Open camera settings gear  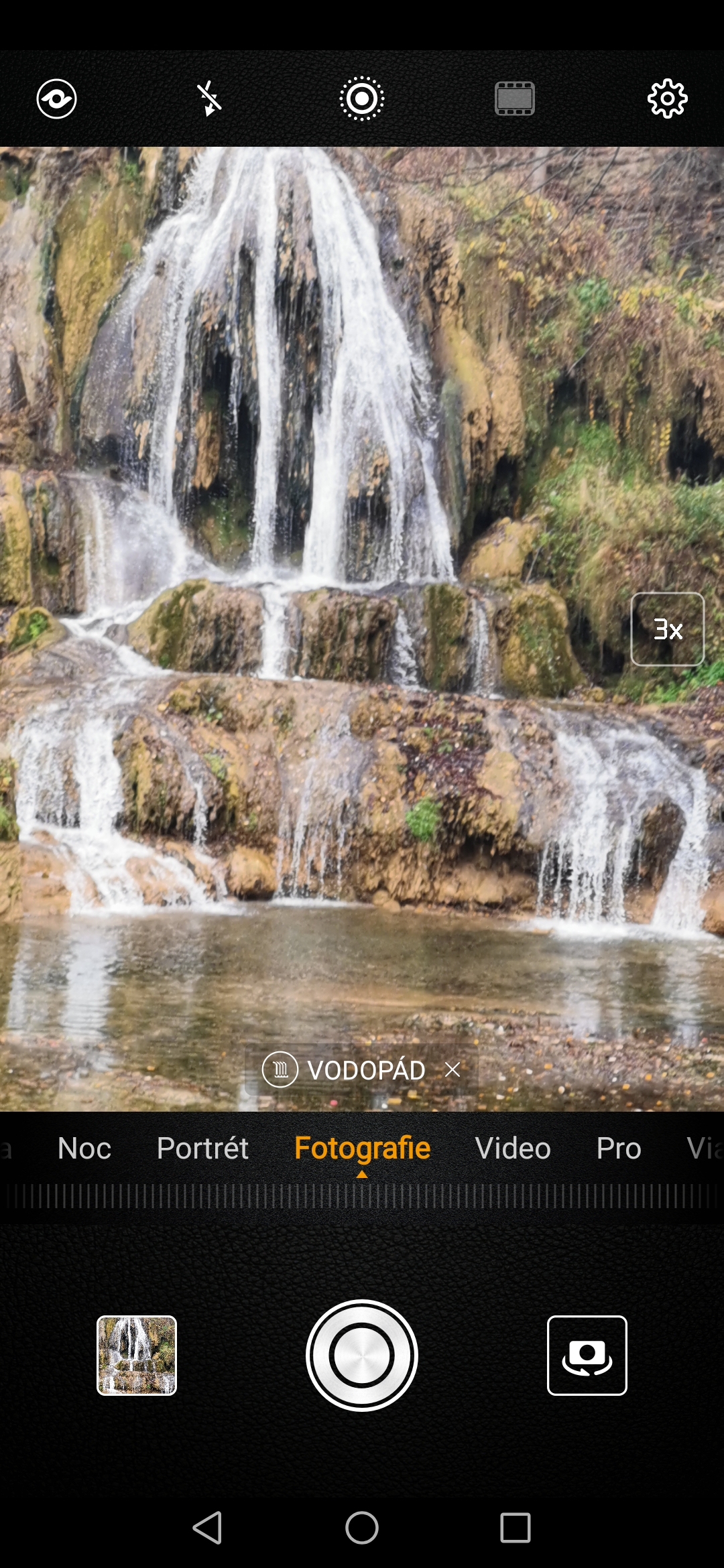coord(667,99)
